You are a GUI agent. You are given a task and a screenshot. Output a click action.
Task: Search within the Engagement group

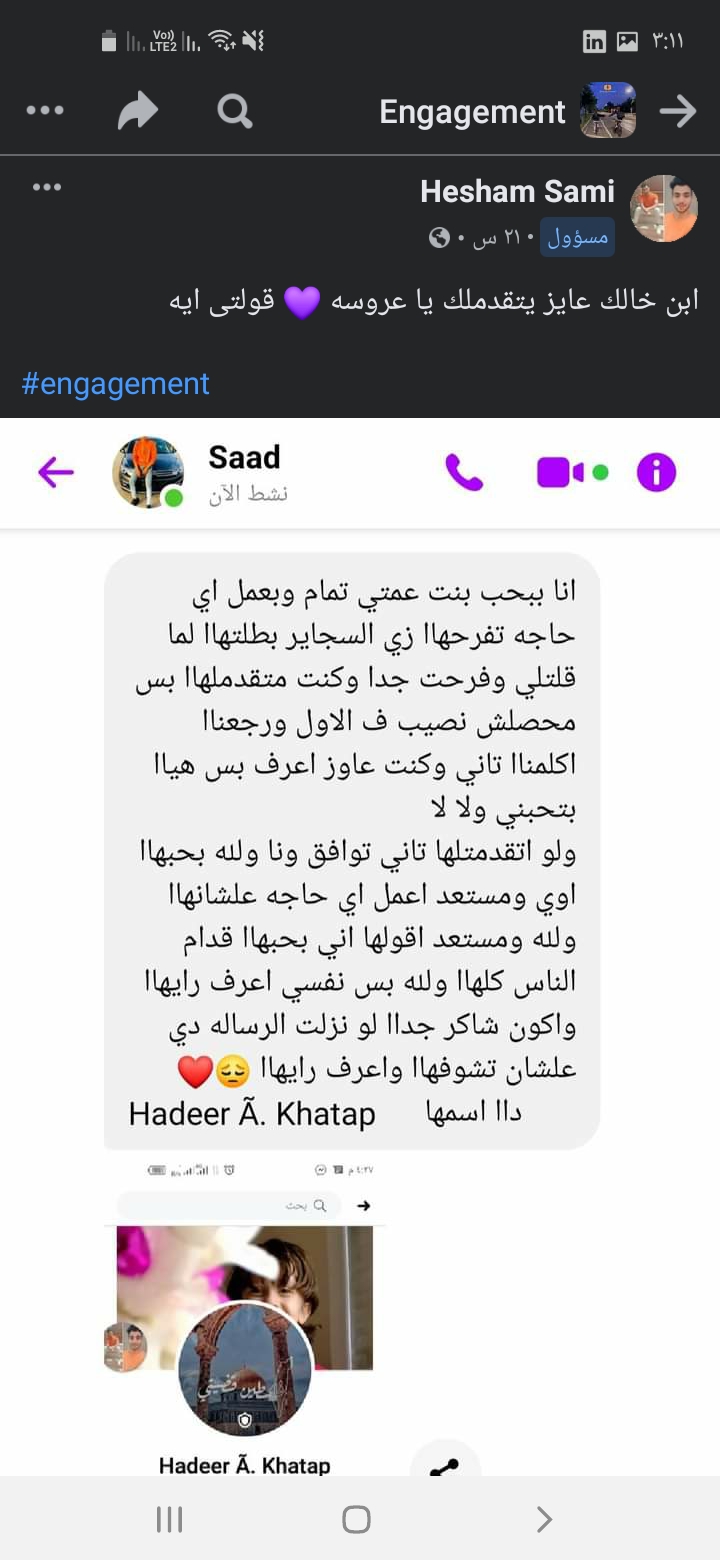coord(234,111)
